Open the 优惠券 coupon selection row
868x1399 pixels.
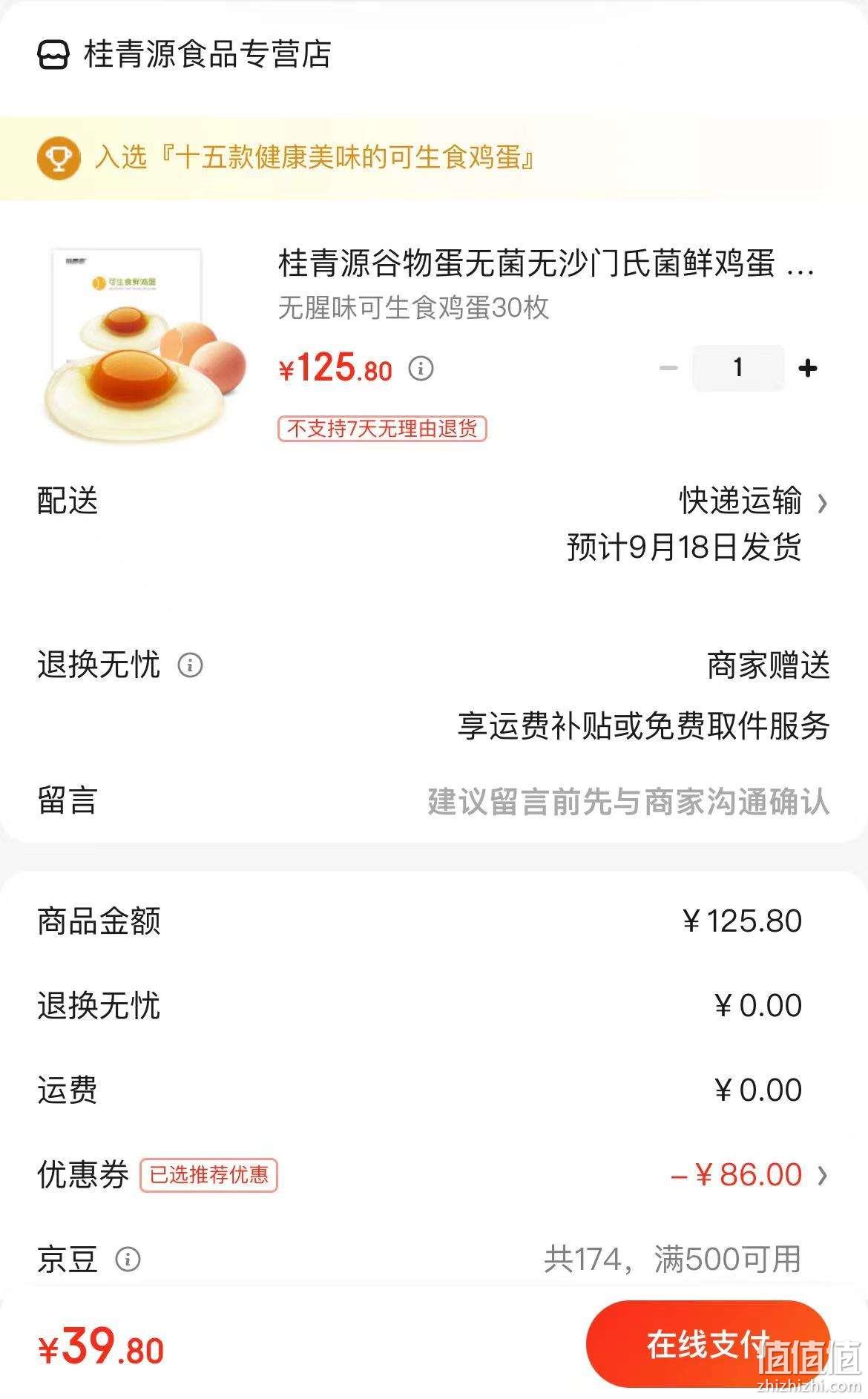434,1174
